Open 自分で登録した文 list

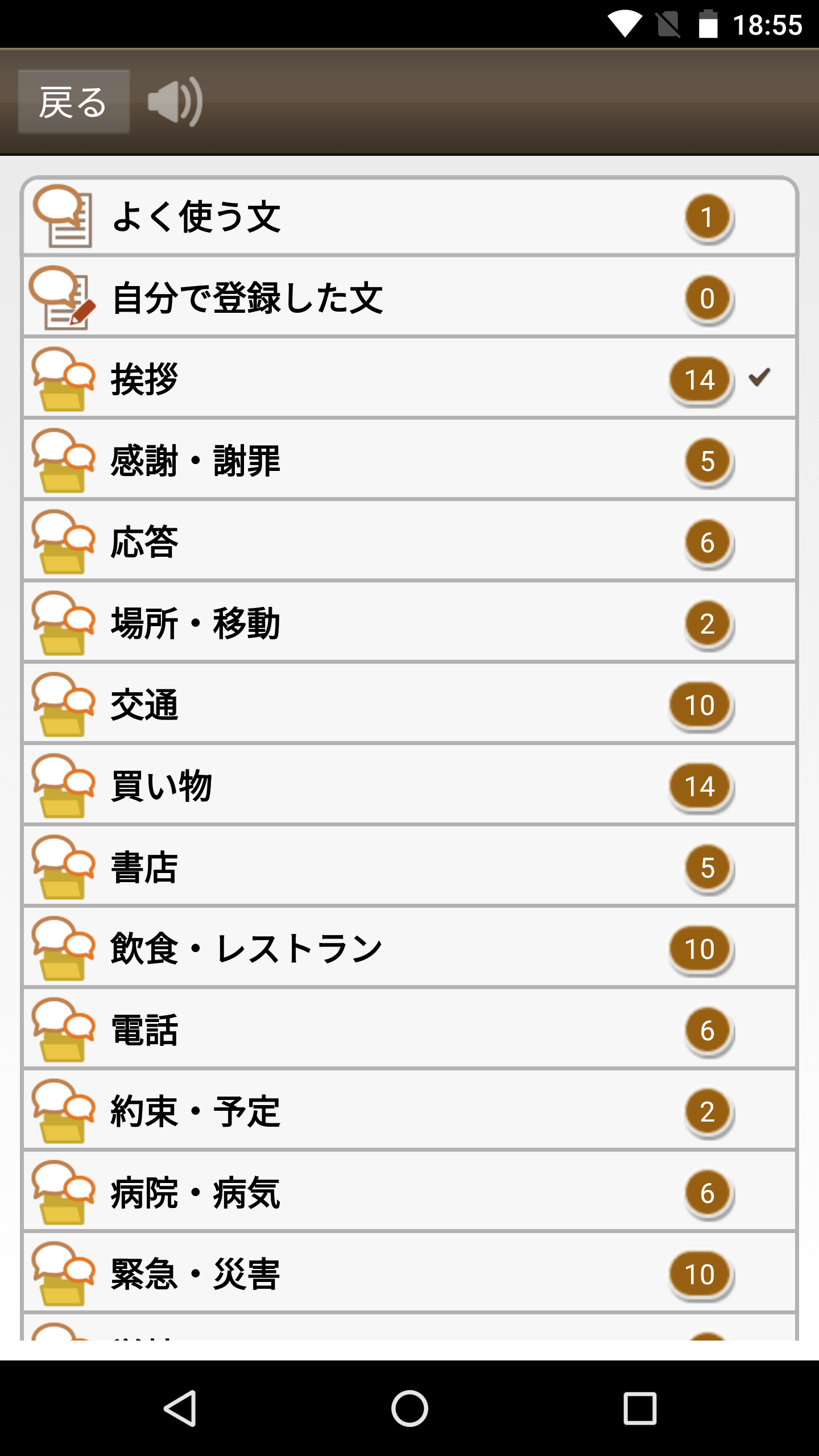click(409, 298)
